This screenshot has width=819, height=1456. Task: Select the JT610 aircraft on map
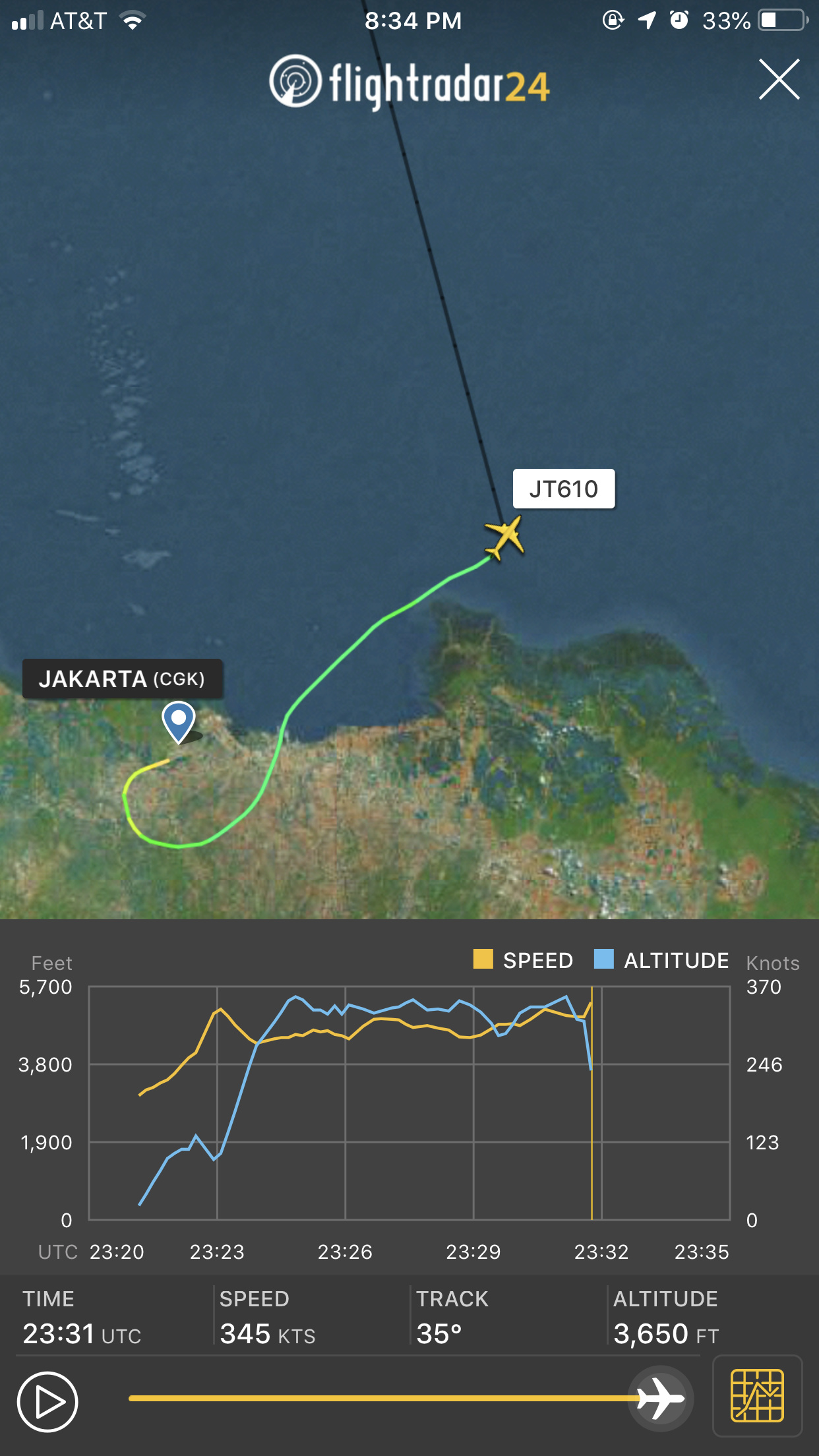pos(504,537)
